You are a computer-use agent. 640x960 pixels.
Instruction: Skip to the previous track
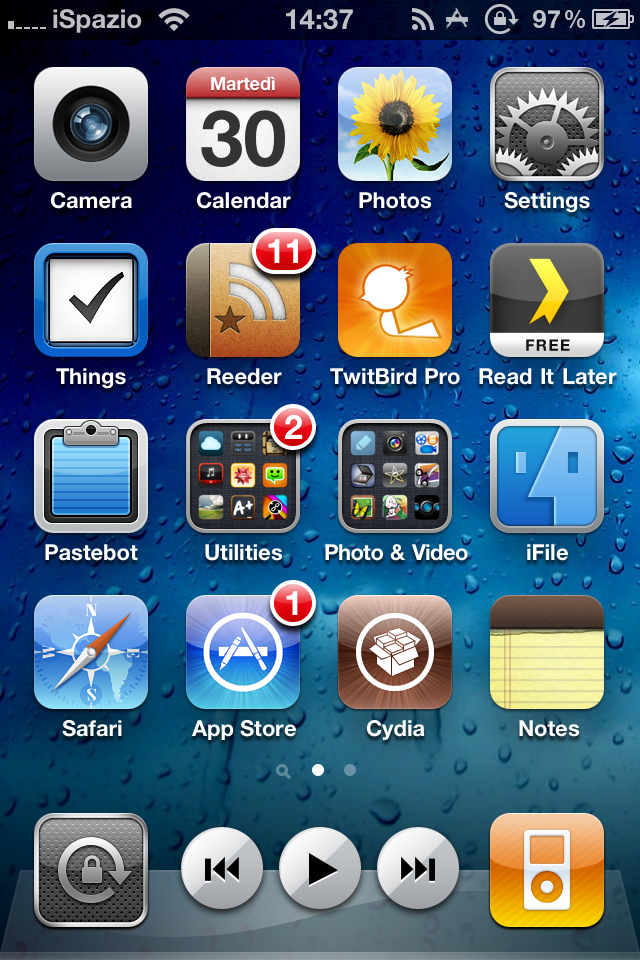coord(222,870)
